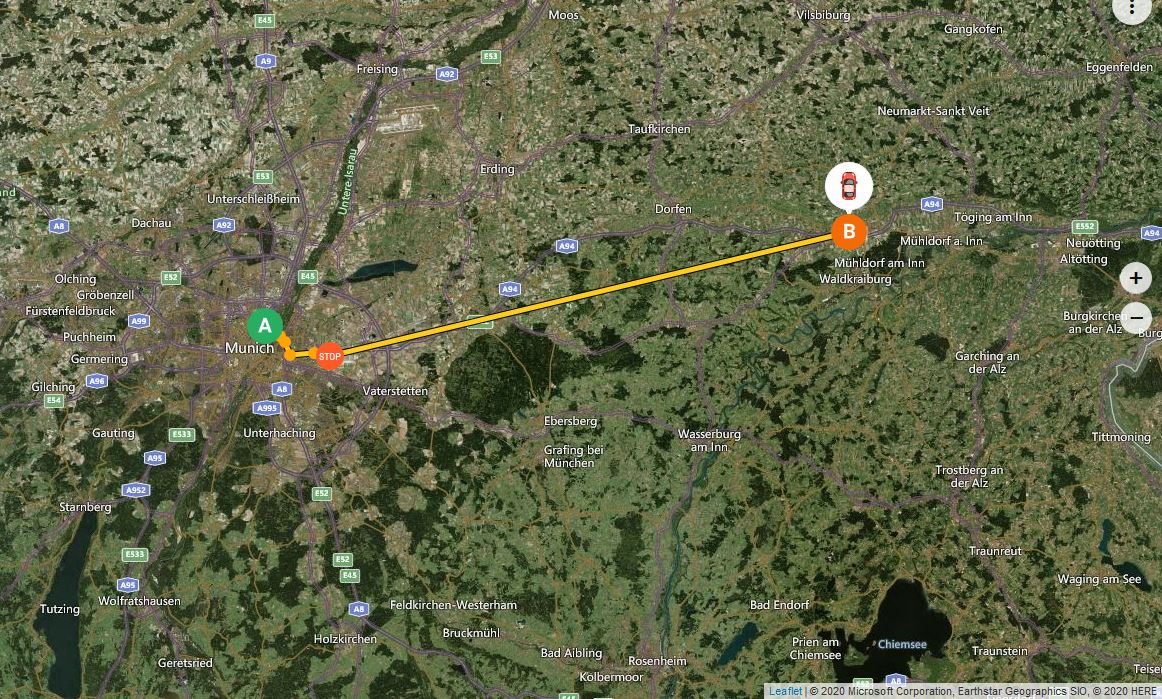Image resolution: width=1162 pixels, height=699 pixels.
Task: Open the Leaflet attribution link
Action: [785, 691]
